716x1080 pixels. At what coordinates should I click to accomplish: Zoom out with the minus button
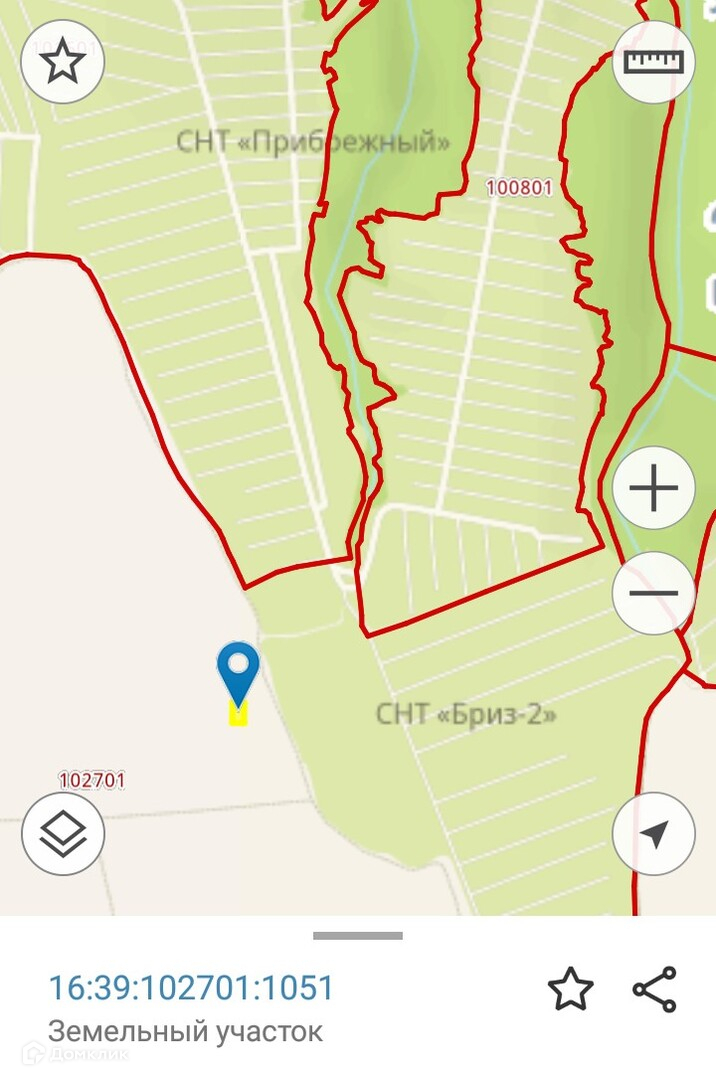653,592
